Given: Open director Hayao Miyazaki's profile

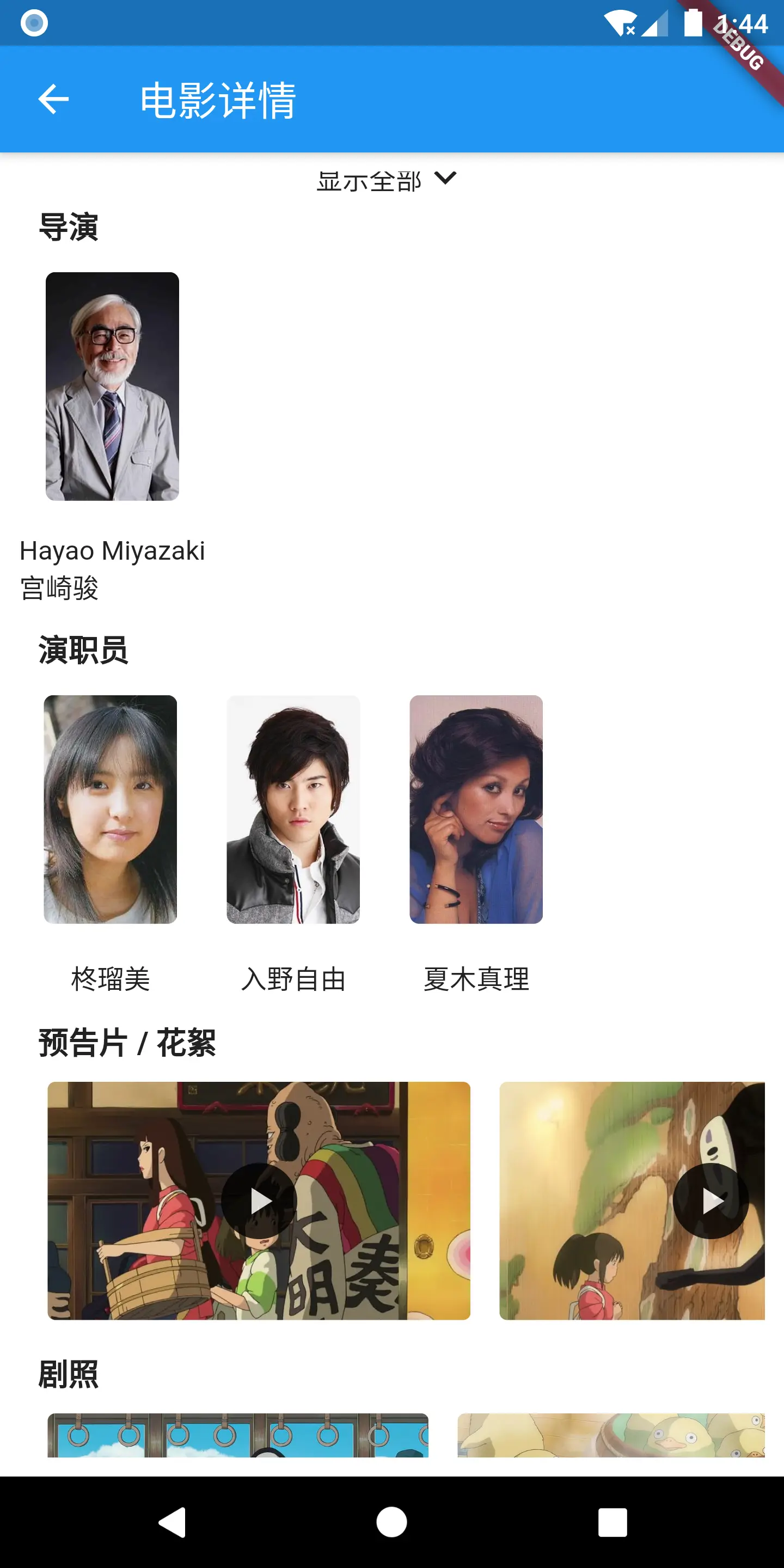Looking at the screenshot, I should (113, 387).
